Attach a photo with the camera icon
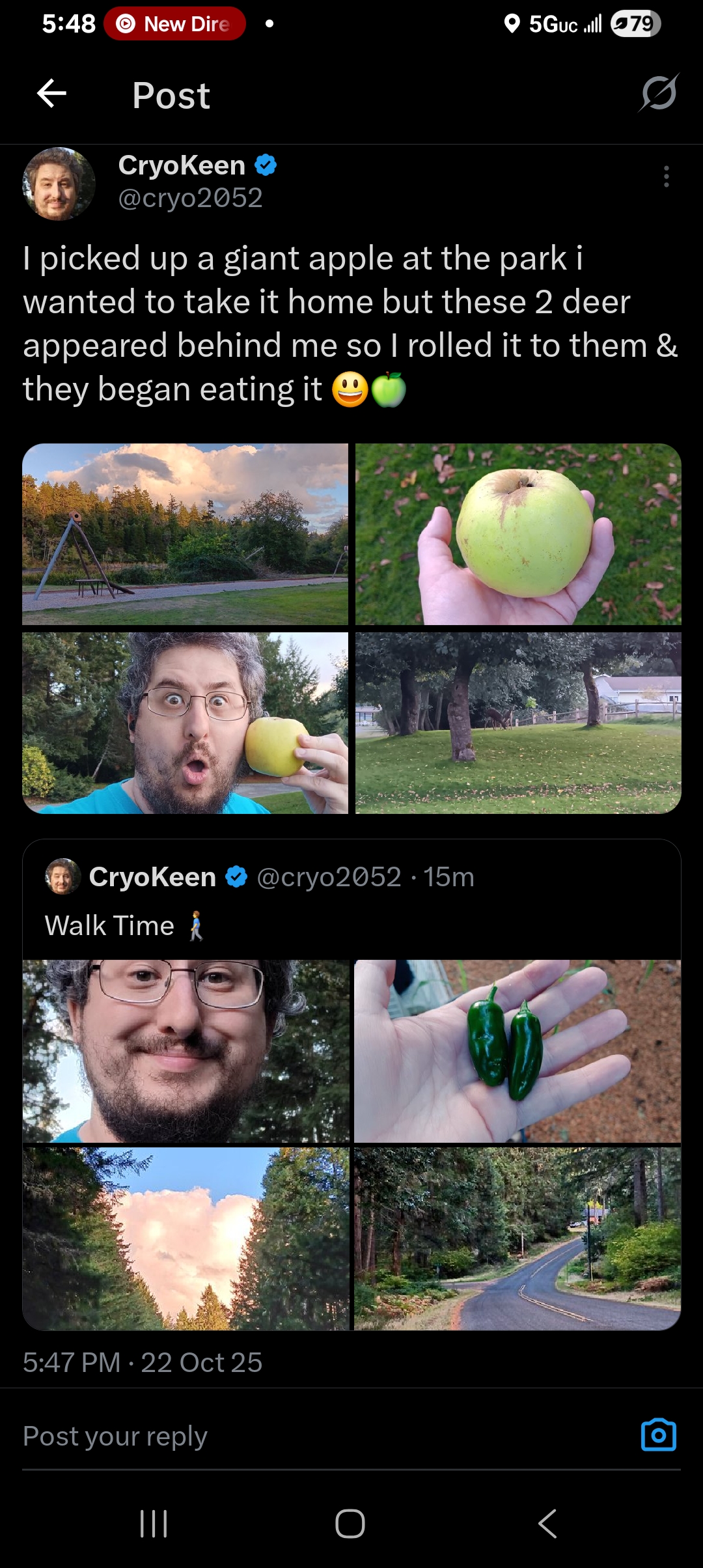Viewport: 703px width, 1568px height. 658,1435
